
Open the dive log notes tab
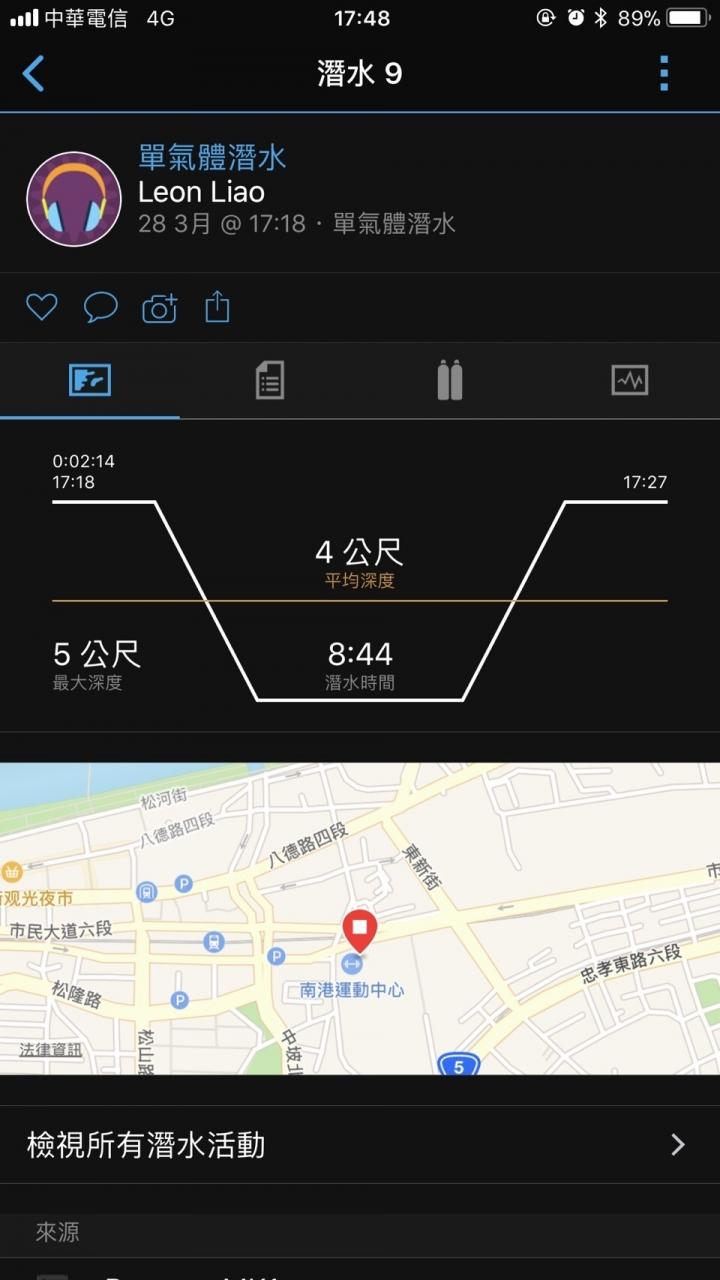coord(270,380)
